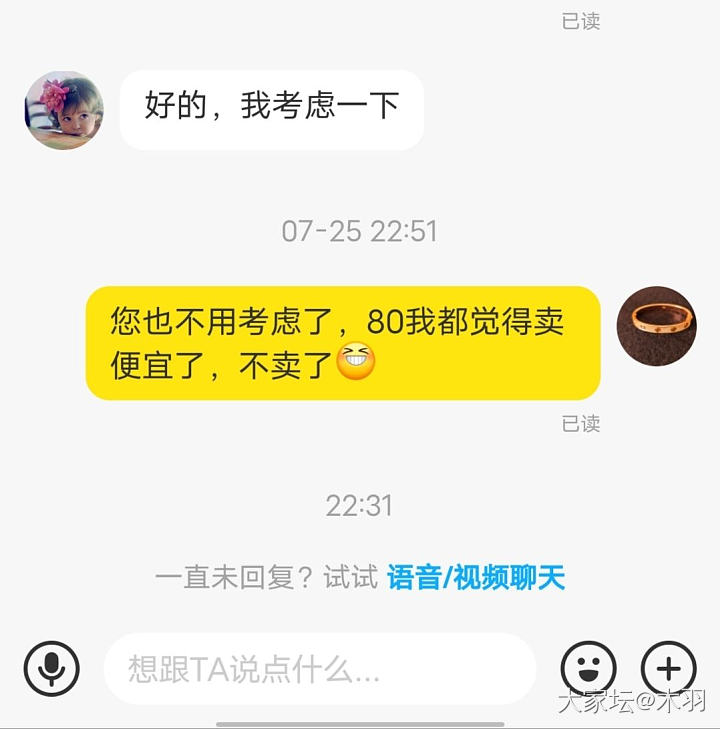720x729 pixels.
Task: Tap the microphone voice input icon
Action: click(x=52, y=669)
